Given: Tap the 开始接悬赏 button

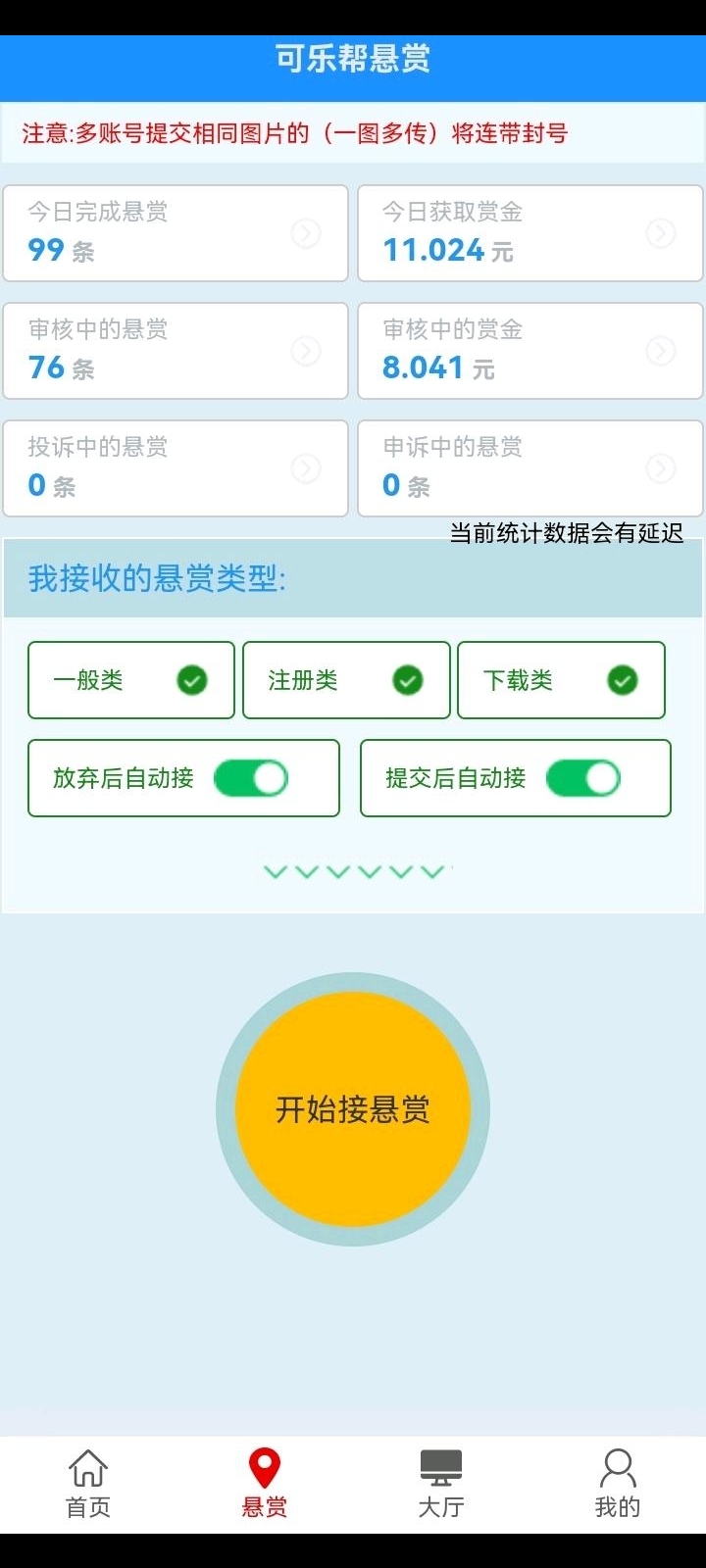Looking at the screenshot, I should [x=353, y=1109].
